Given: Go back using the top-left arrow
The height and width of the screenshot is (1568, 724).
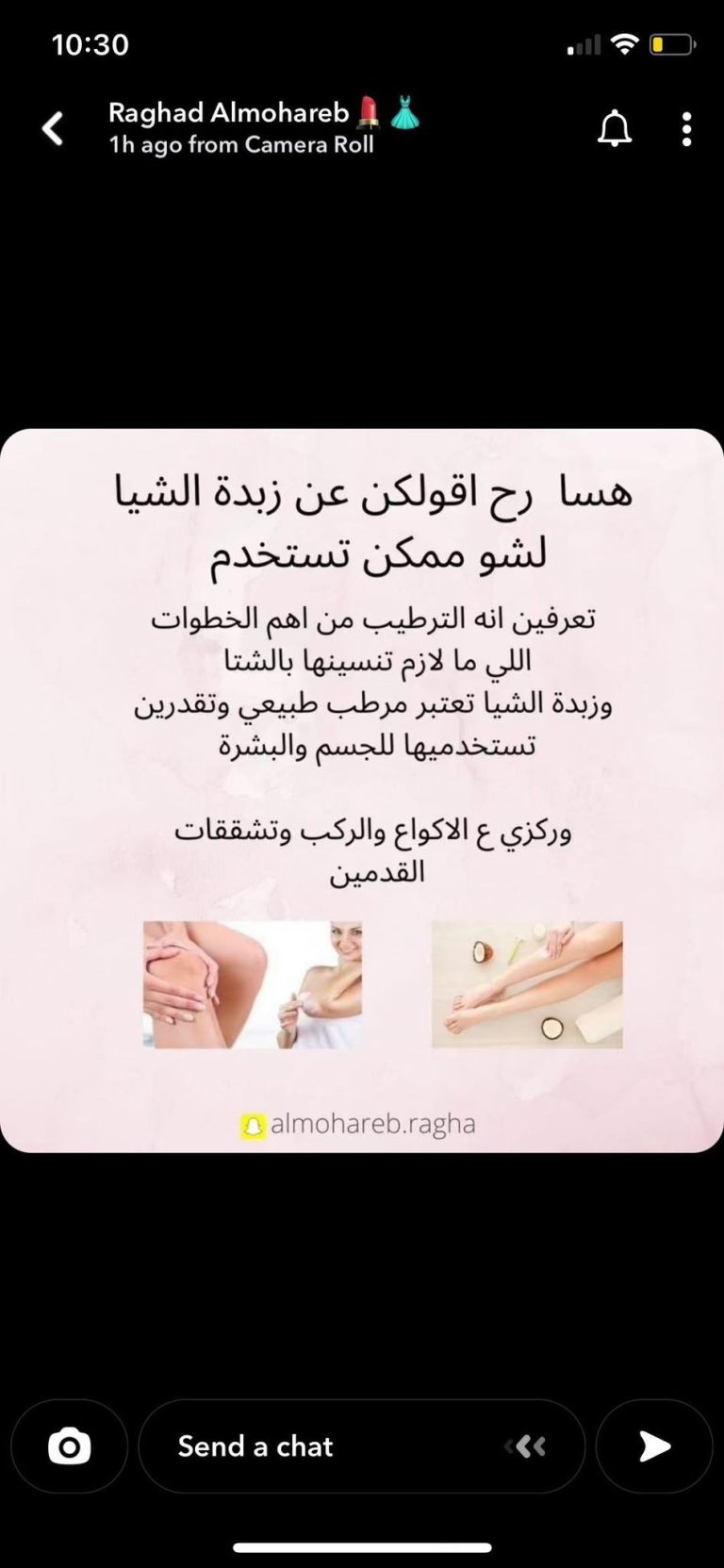Looking at the screenshot, I should [x=54, y=128].
